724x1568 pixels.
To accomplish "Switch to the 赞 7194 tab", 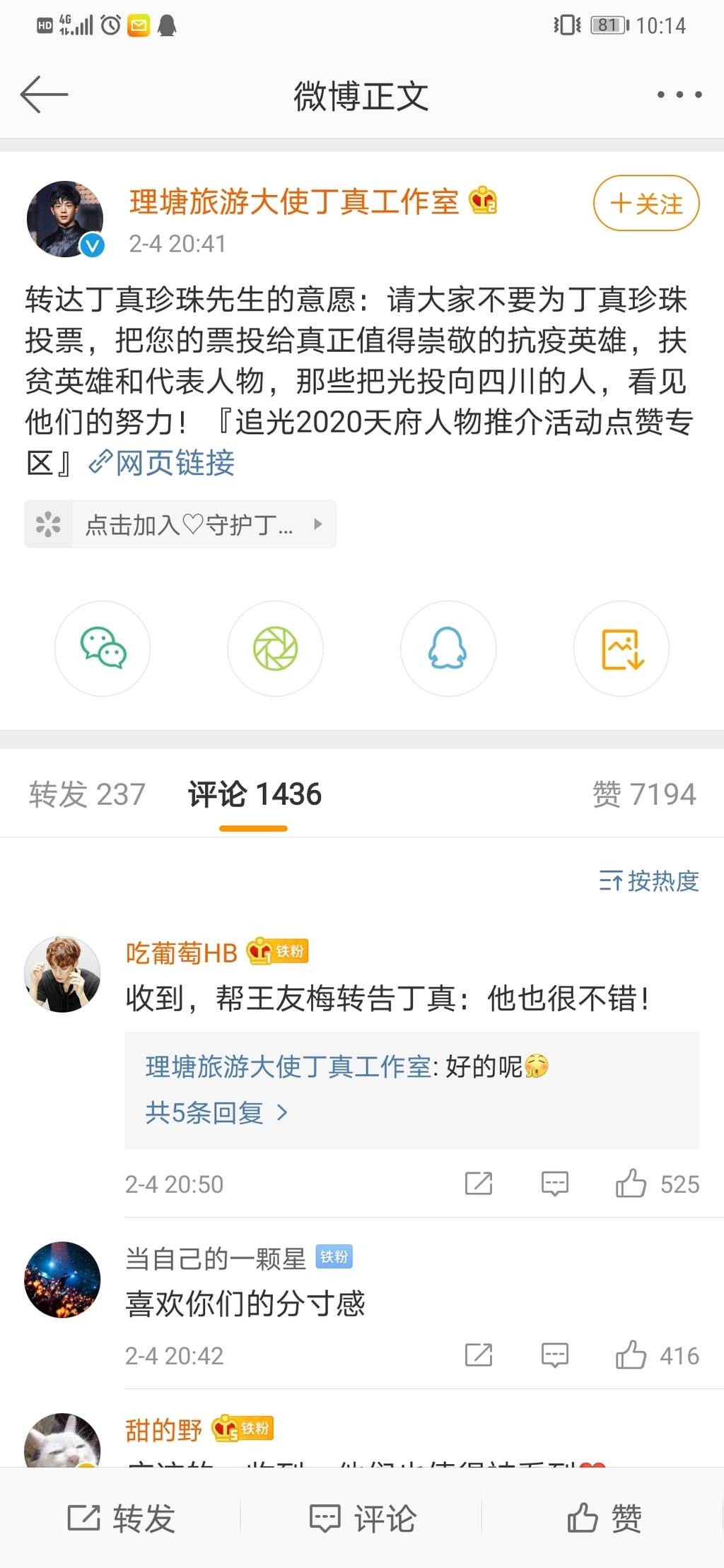I will [x=643, y=794].
